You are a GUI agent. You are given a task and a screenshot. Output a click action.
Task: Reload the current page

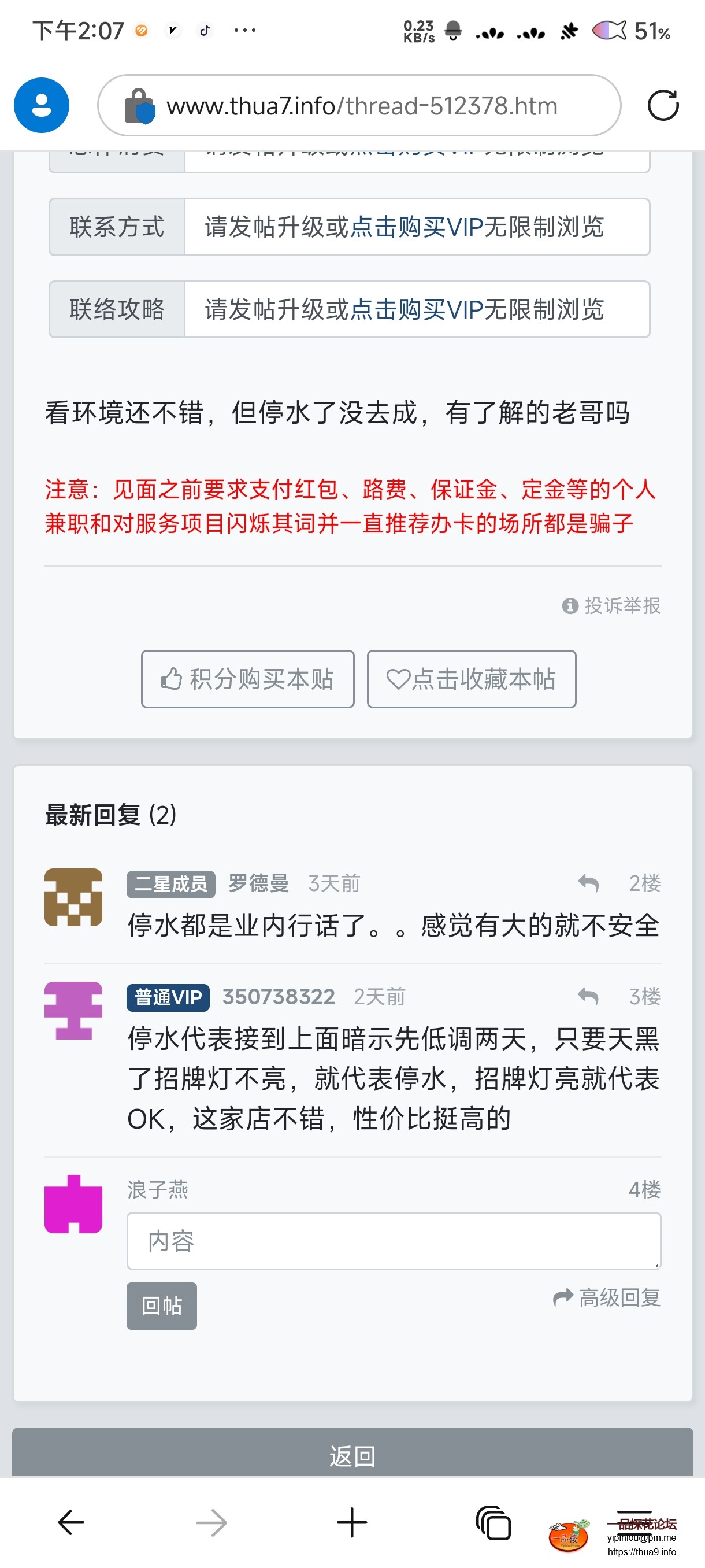click(x=662, y=105)
